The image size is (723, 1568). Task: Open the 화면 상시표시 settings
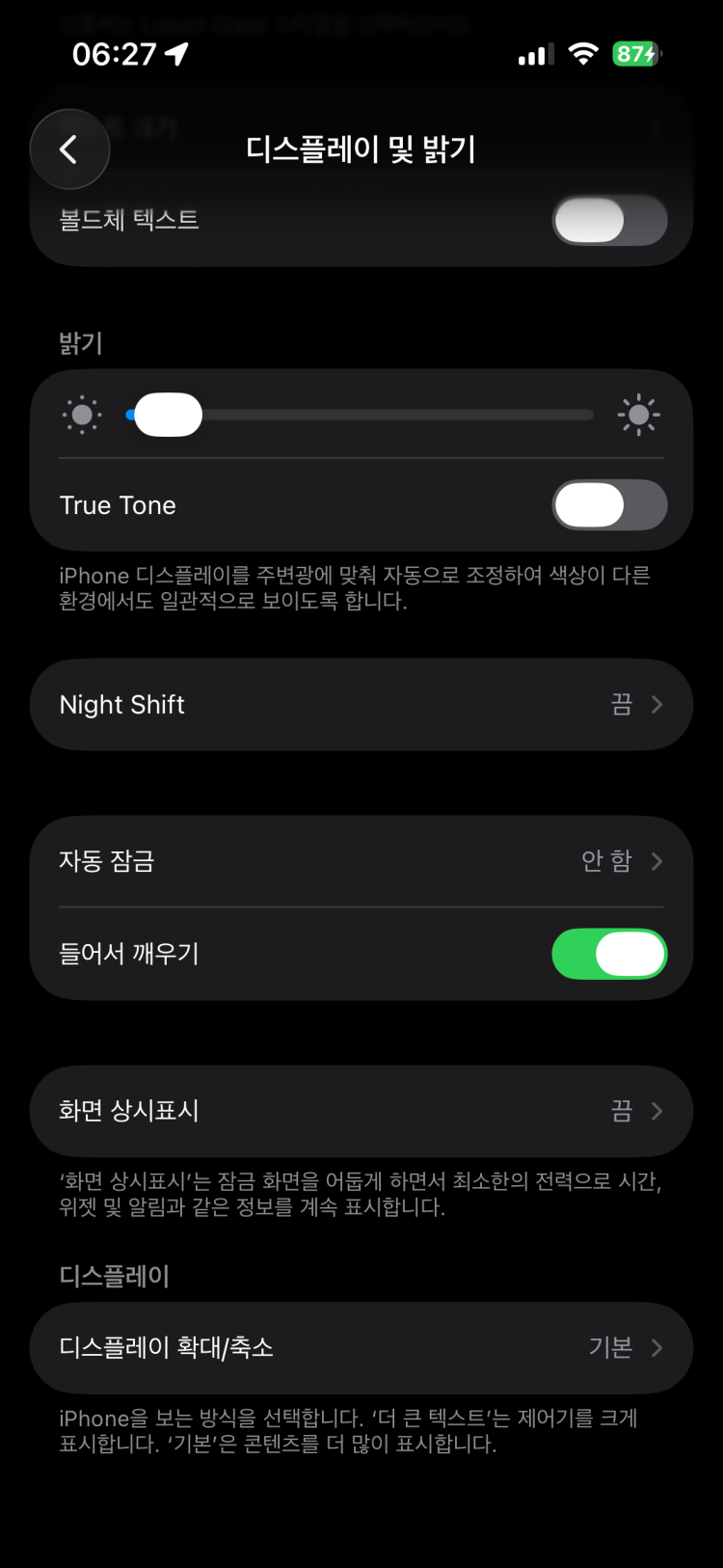tap(361, 1111)
